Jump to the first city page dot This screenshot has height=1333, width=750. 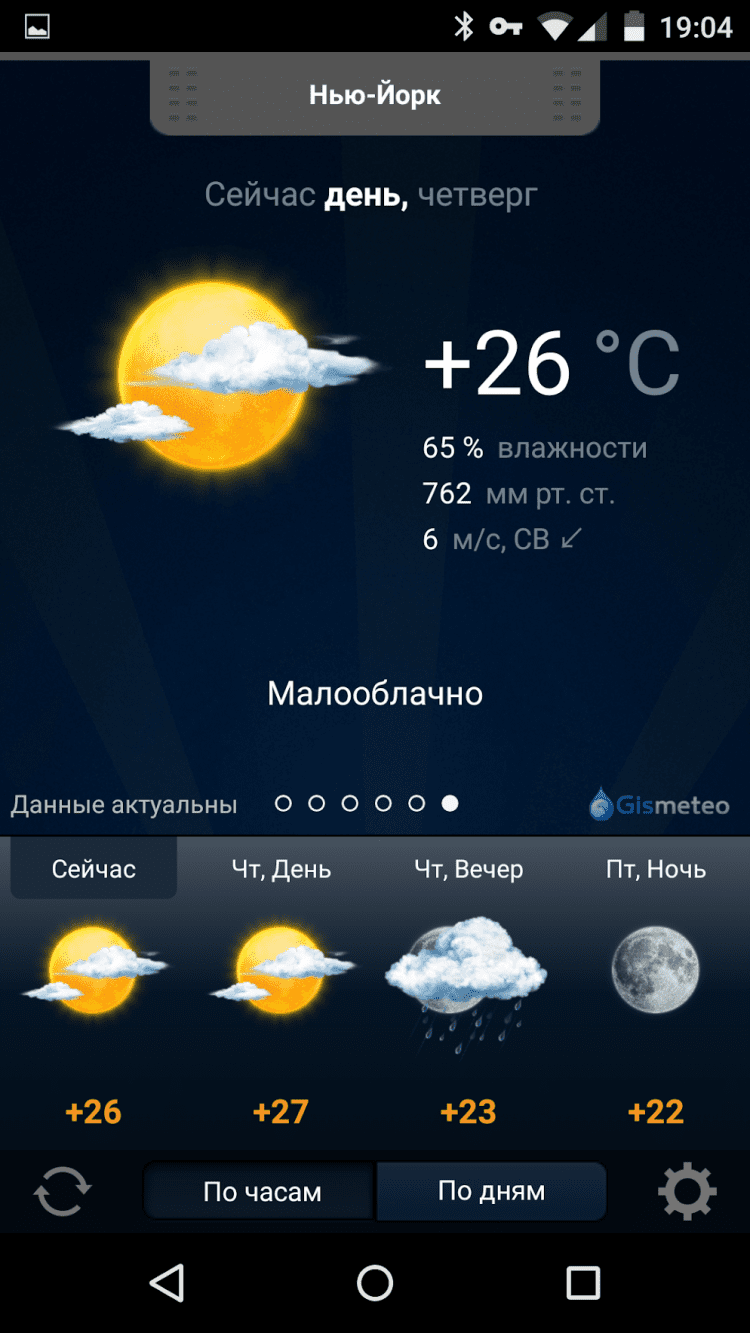283,803
